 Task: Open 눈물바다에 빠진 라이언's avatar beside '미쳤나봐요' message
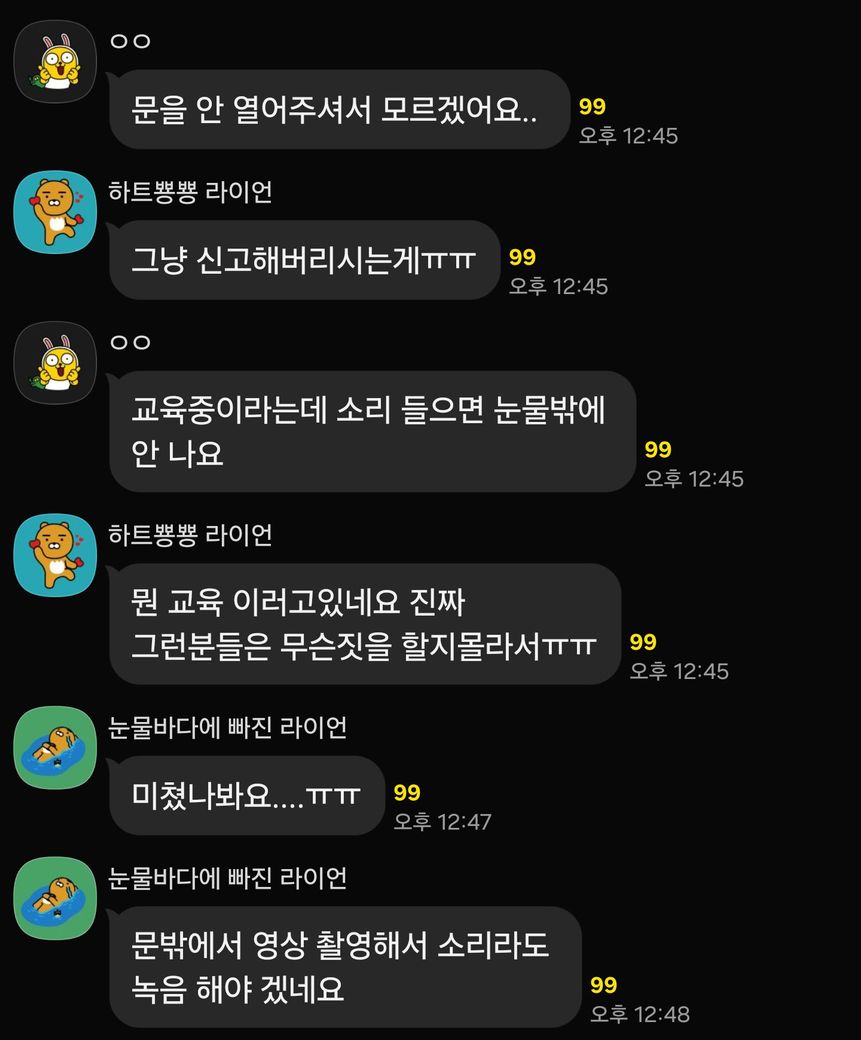[54, 747]
